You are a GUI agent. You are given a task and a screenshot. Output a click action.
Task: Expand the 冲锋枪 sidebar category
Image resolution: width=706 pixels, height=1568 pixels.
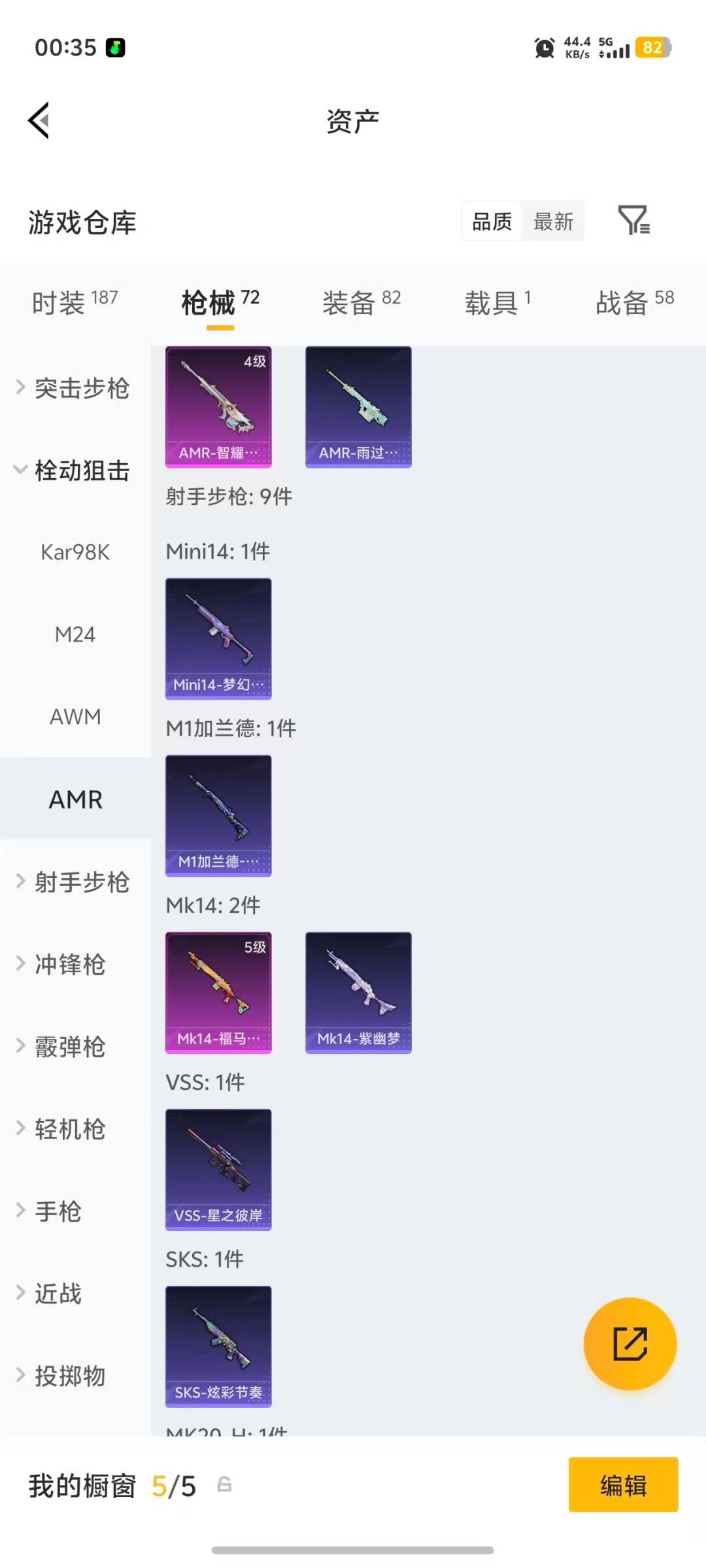tap(71, 965)
